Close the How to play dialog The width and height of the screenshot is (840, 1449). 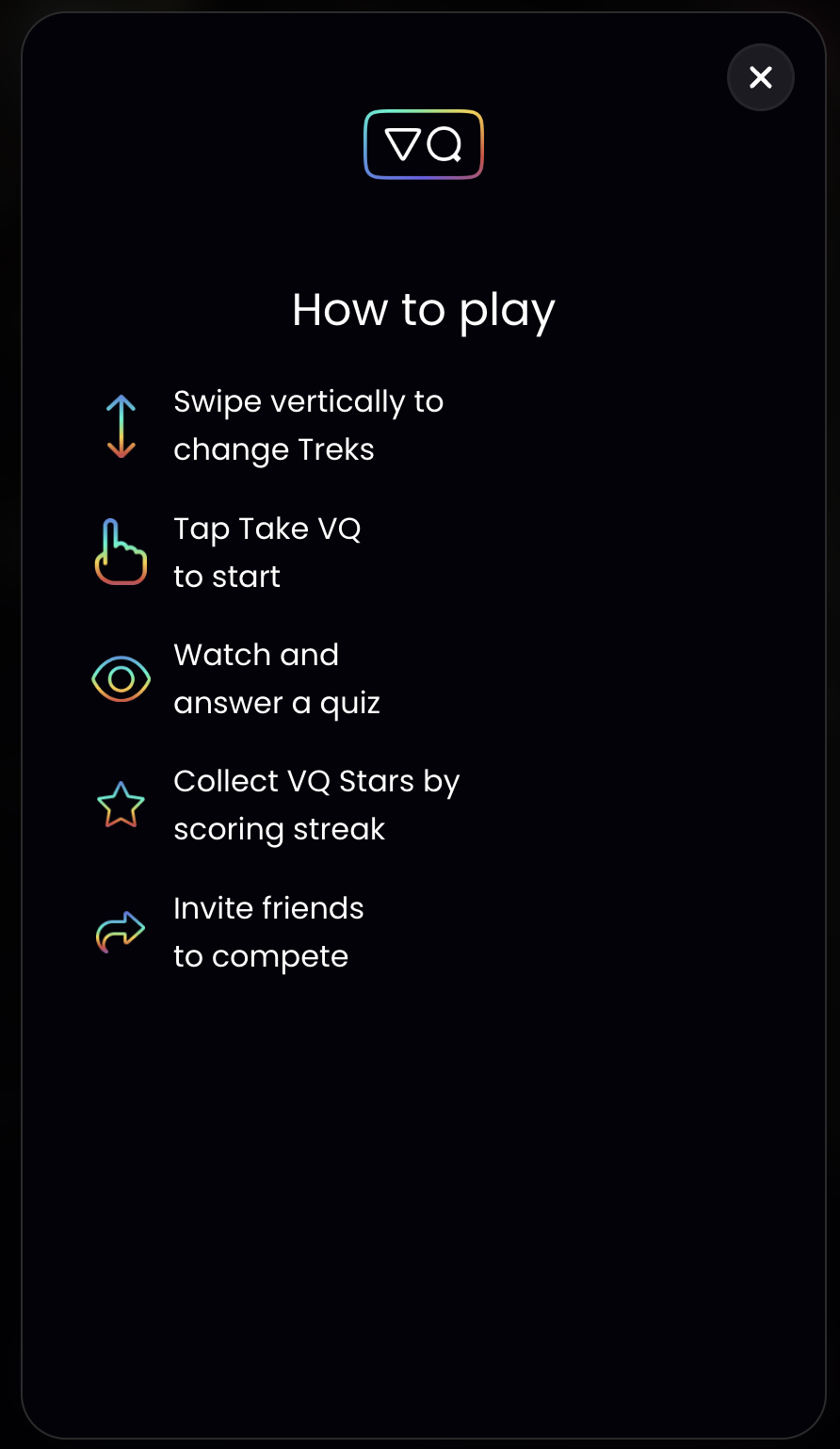coord(761,77)
